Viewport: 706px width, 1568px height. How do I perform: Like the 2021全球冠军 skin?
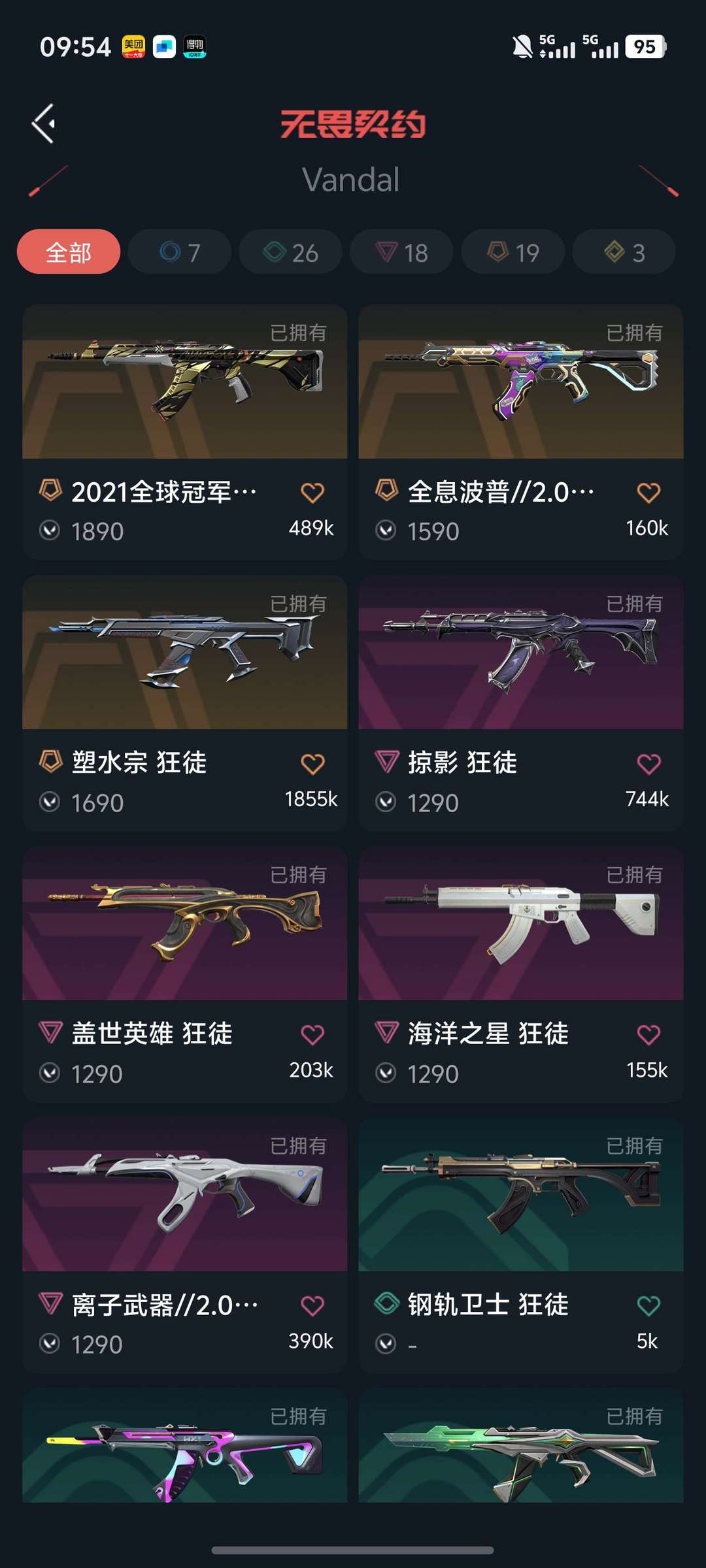(x=312, y=493)
